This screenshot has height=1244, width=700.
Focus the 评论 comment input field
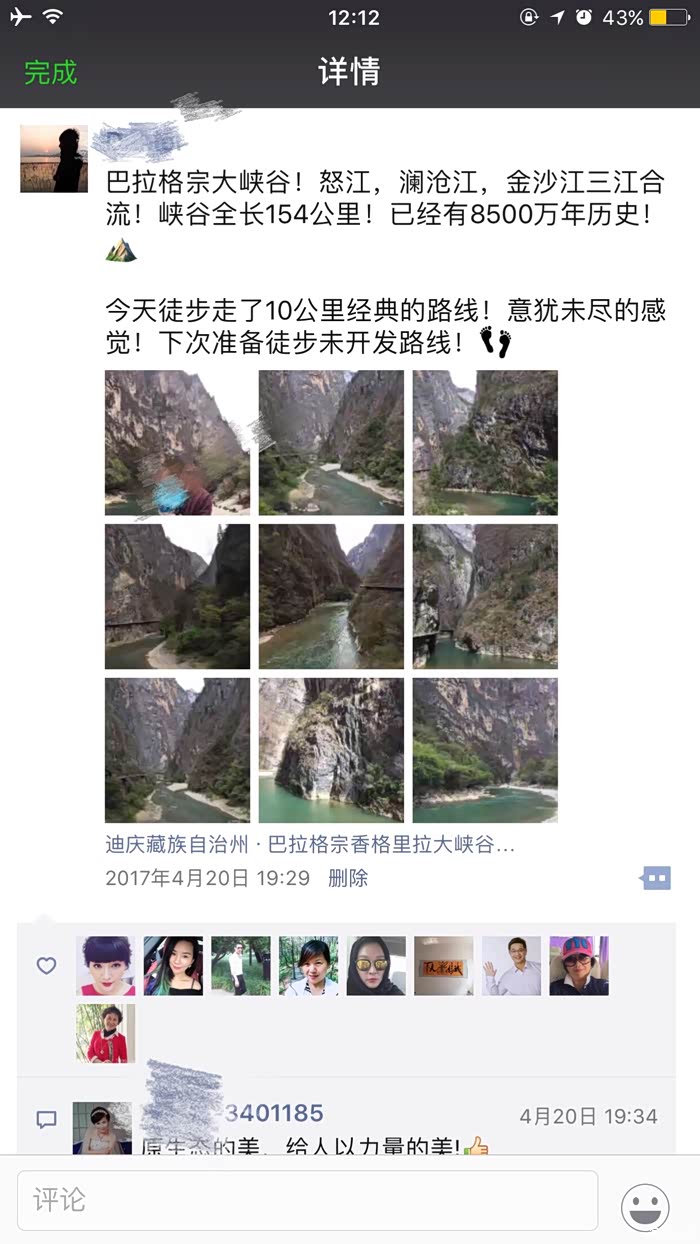pos(307,1200)
